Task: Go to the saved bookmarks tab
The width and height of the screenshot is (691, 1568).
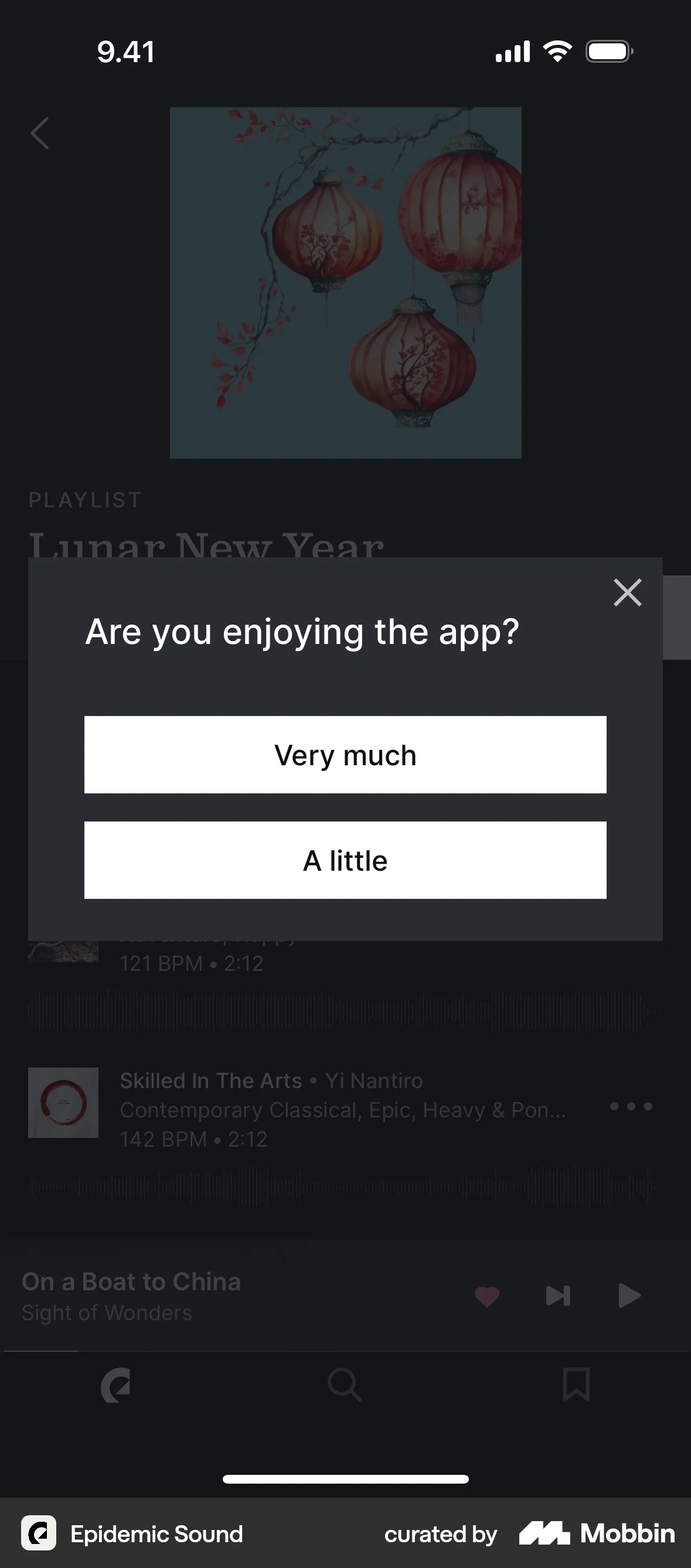Action: [576, 1385]
